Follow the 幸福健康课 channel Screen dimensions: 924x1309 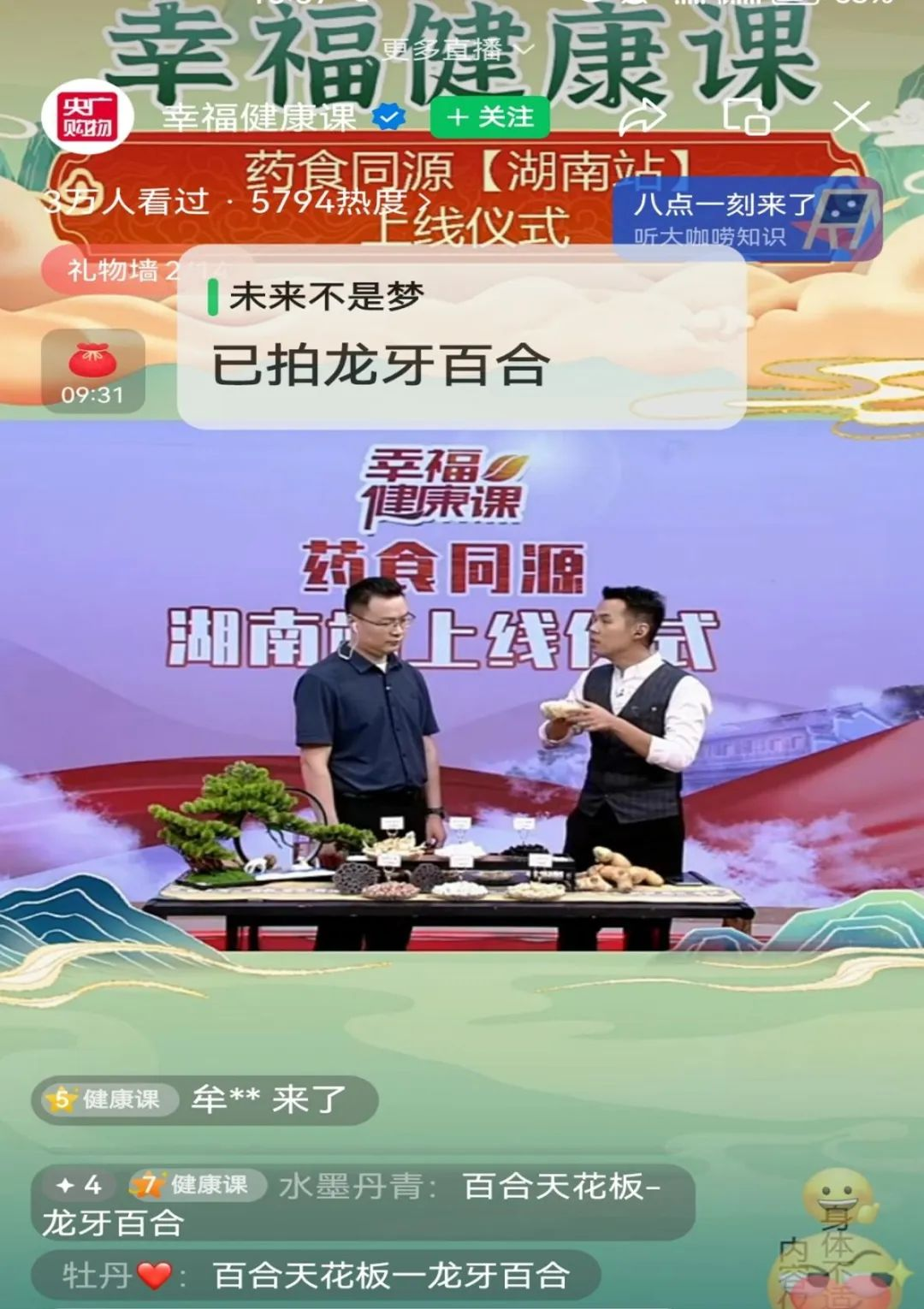coord(489,117)
